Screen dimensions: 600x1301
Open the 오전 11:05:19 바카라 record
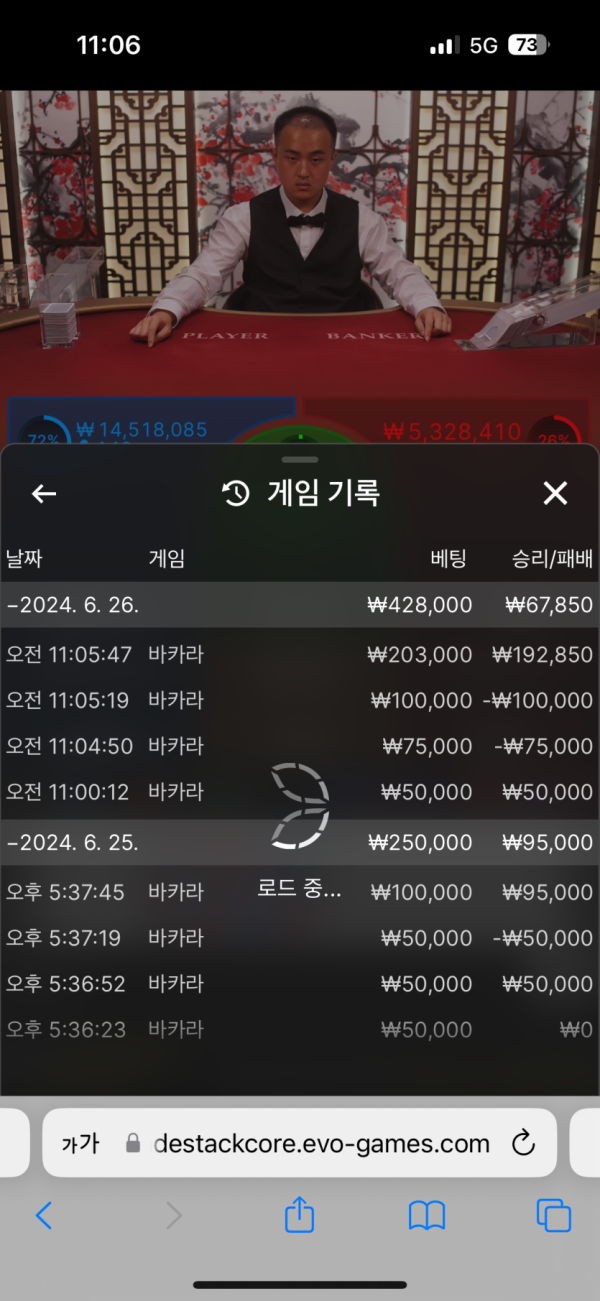300,700
